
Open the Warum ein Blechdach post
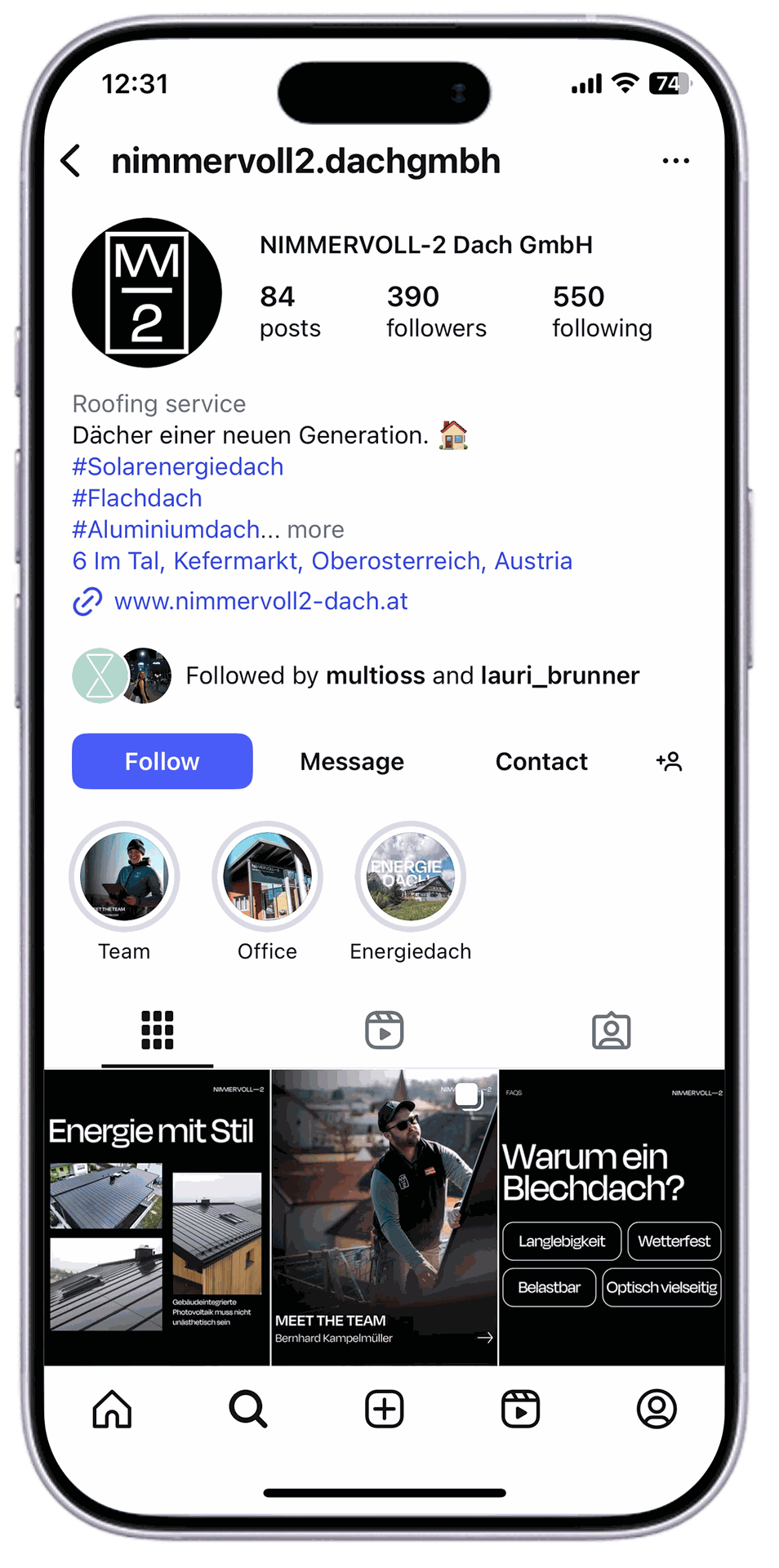[x=612, y=1217]
